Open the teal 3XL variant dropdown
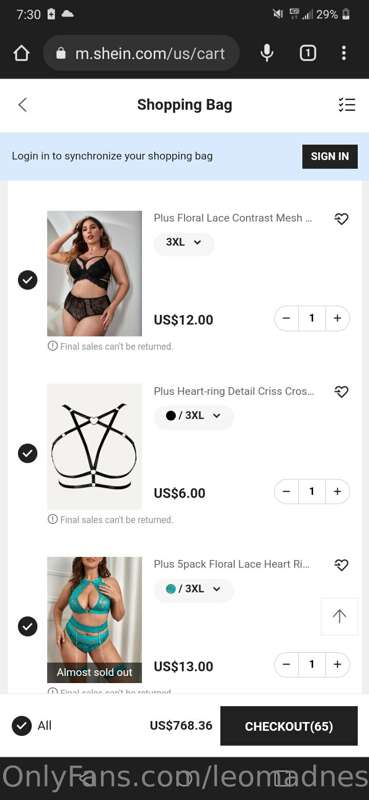Viewport: 369px width, 800px height. [x=193, y=589]
